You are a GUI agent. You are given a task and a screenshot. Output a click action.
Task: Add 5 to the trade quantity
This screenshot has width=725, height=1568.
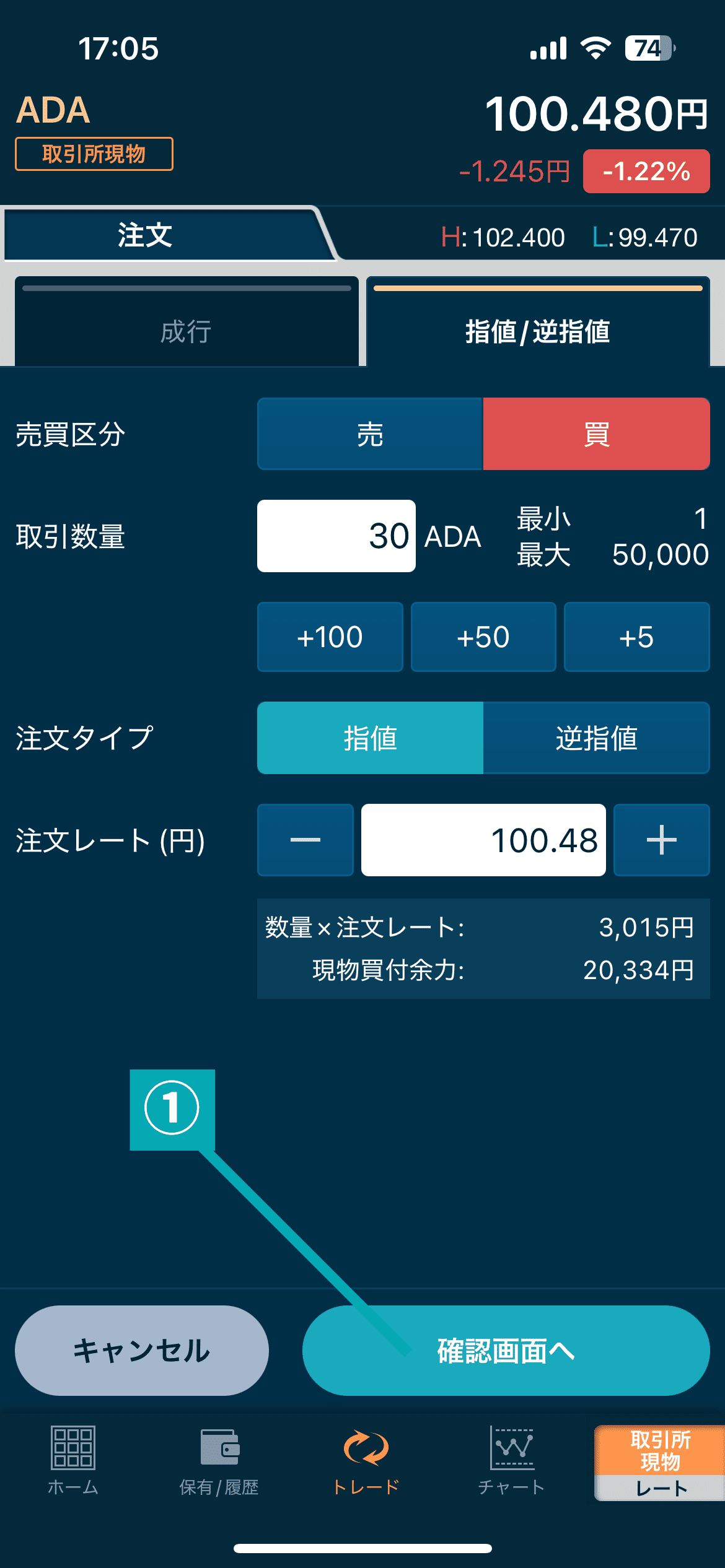tap(636, 637)
